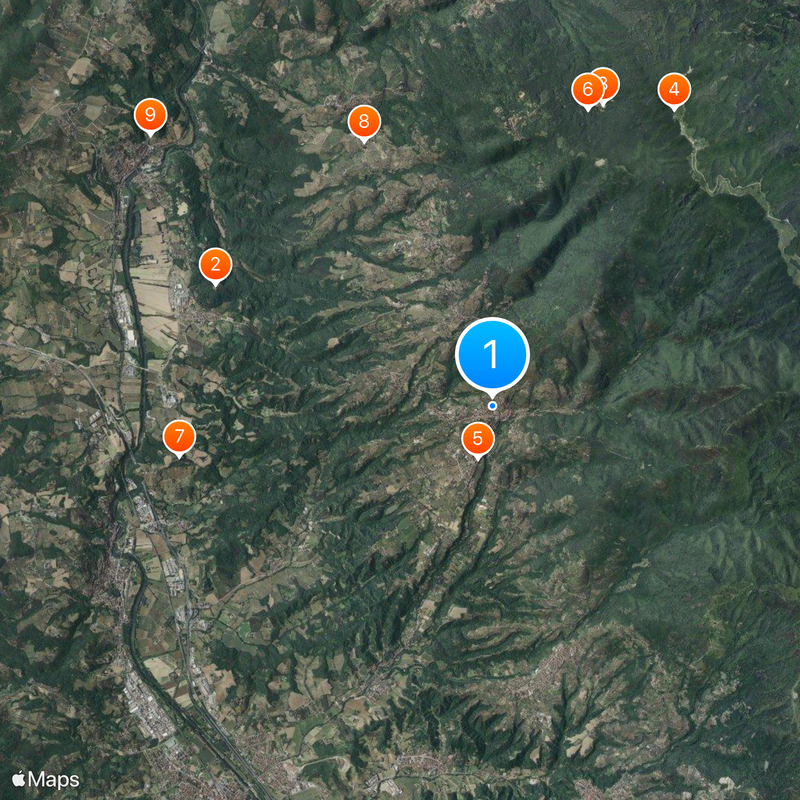
Task: Select the orange map pin numbered 9
Action: point(150,115)
